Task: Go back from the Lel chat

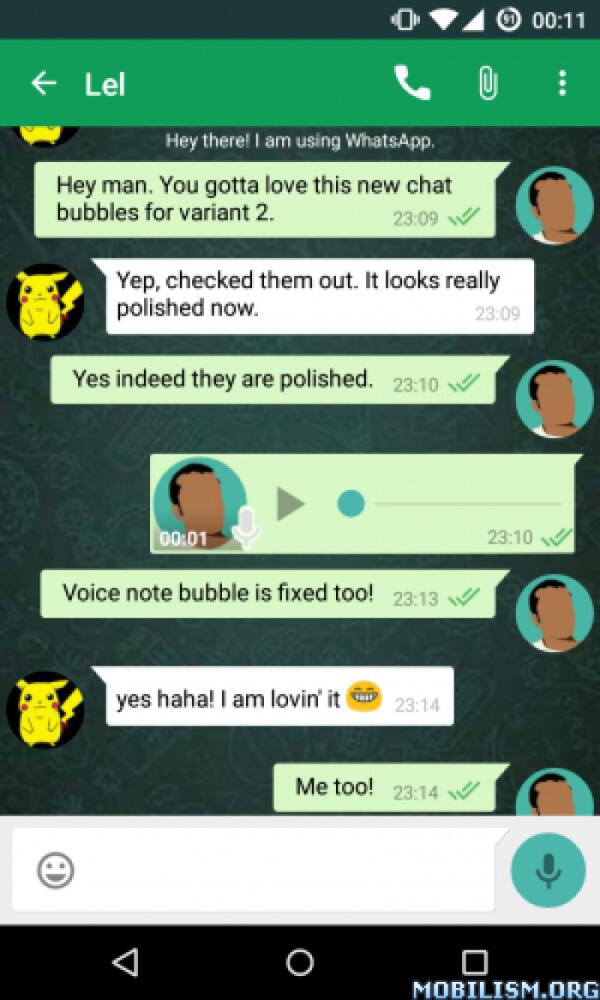Action: [x=43, y=83]
